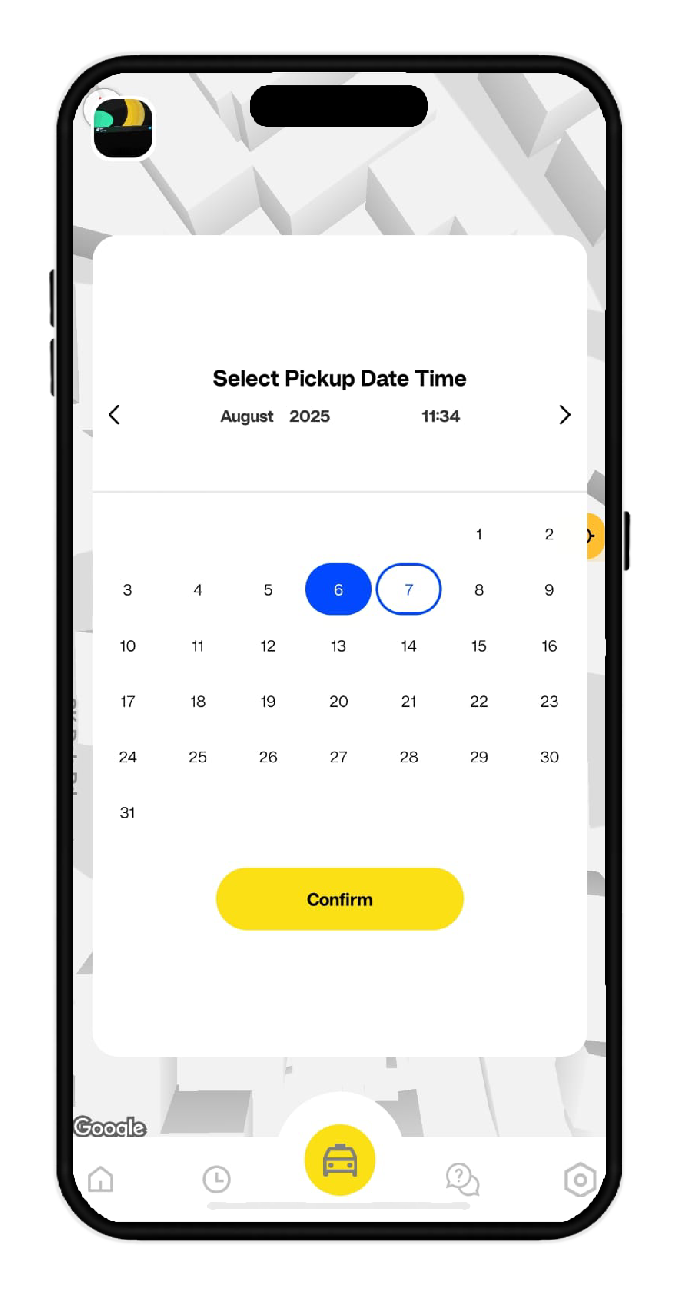This screenshot has width=678, height=1300.
Task: Tap the yellow taxi booking button
Action: pos(340,1160)
